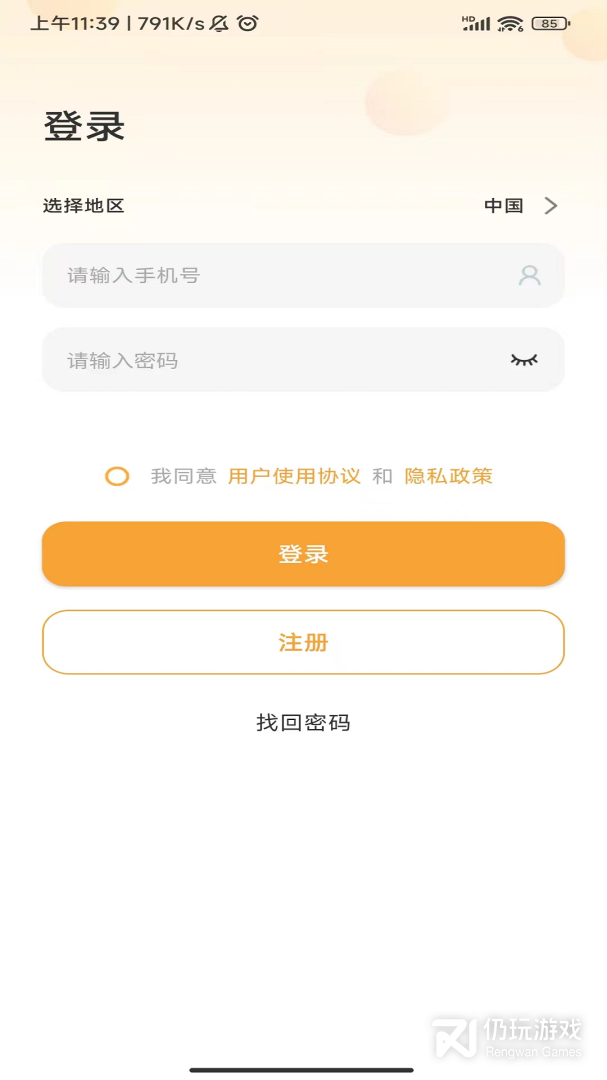Image resolution: width=607 pixels, height=1080 pixels.
Task: Open the region selector showing 中国
Action: 303,206
